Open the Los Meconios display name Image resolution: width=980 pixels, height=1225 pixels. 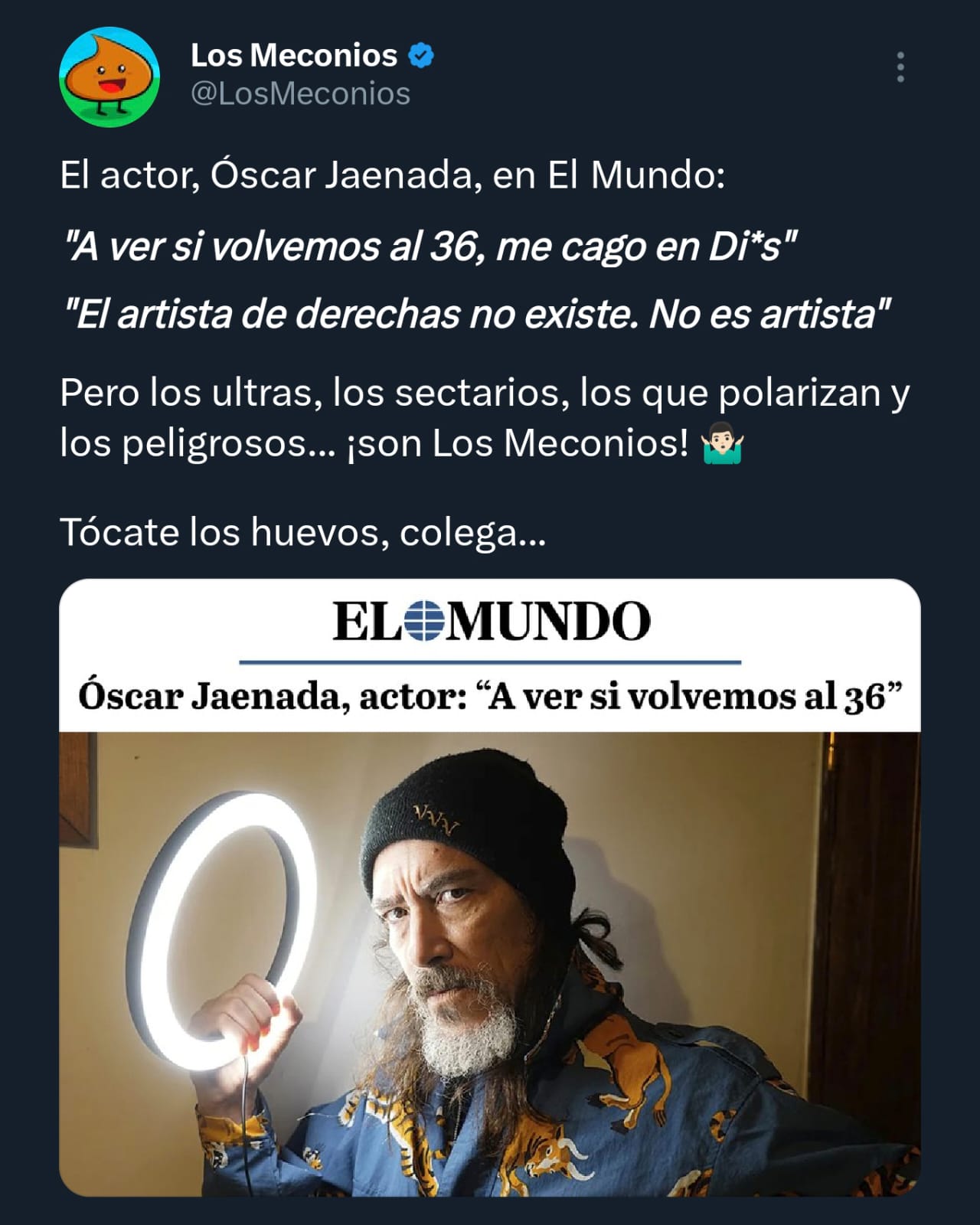294,54
